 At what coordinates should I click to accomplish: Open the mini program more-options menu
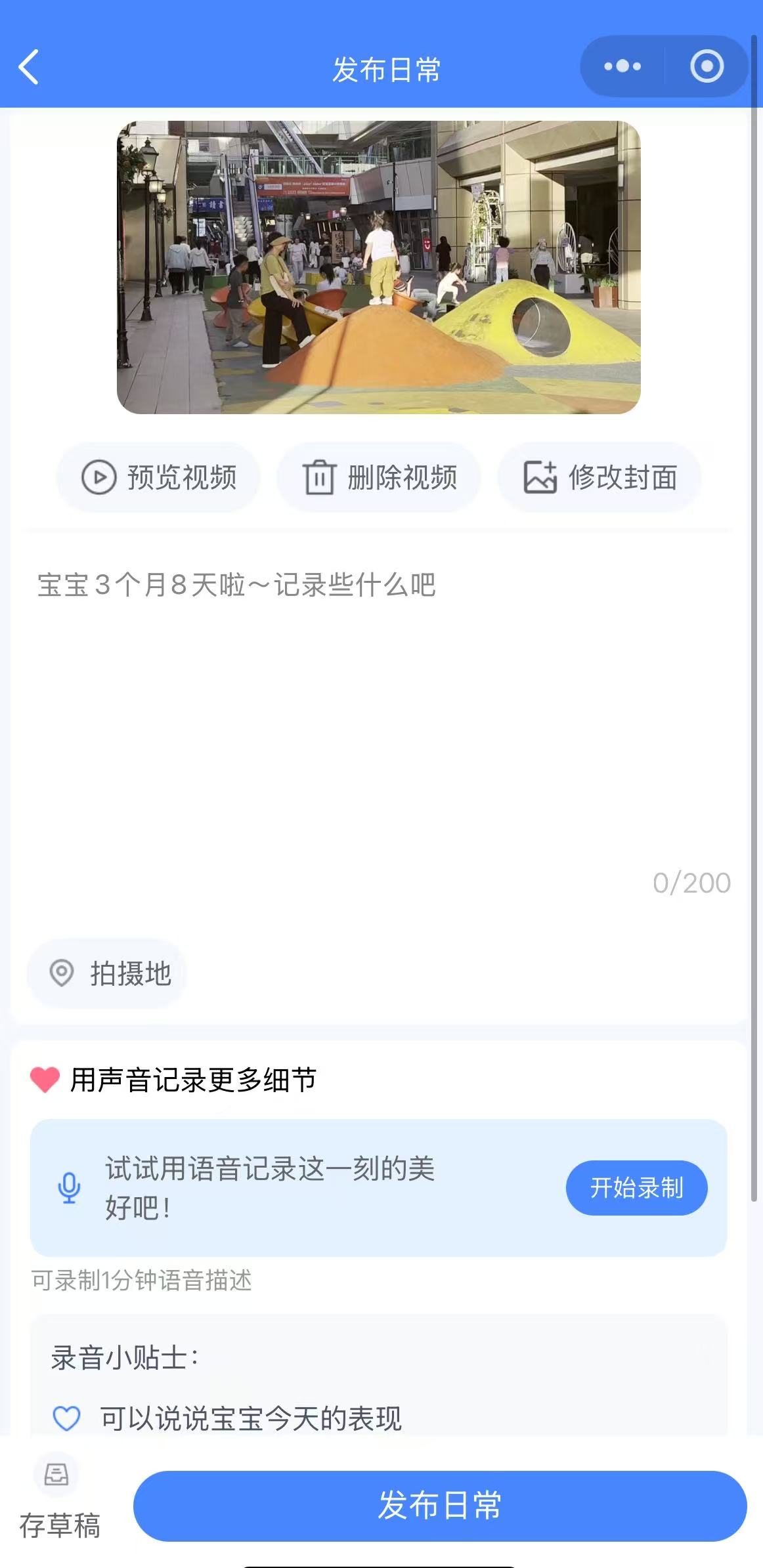pyautogui.click(x=622, y=66)
